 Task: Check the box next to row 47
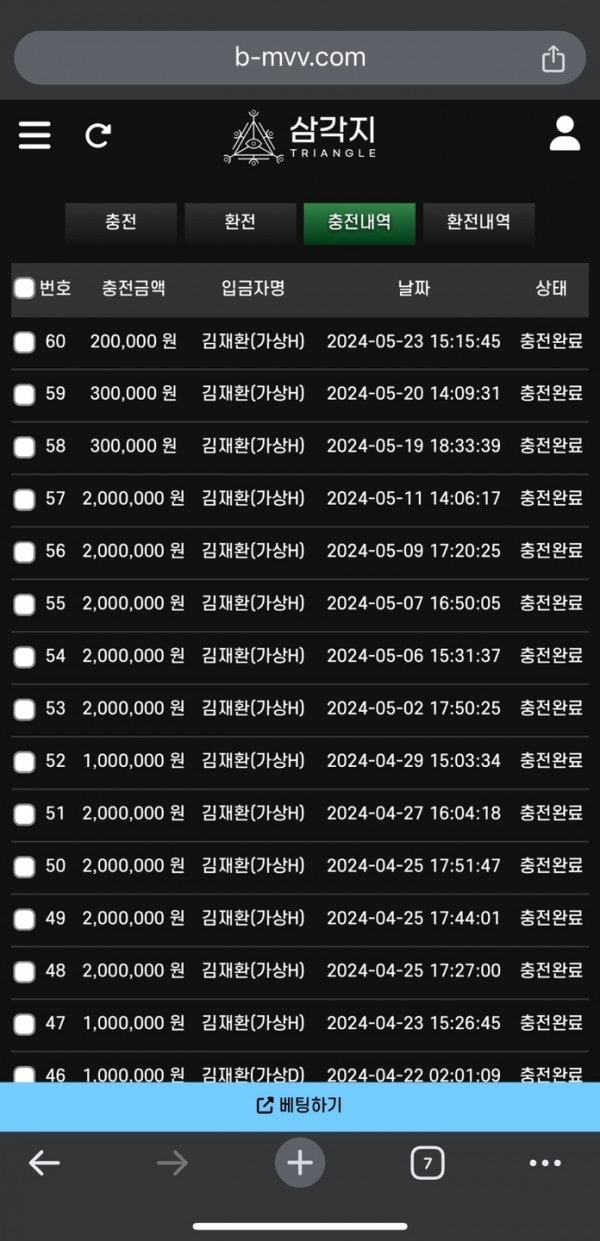click(25, 1024)
